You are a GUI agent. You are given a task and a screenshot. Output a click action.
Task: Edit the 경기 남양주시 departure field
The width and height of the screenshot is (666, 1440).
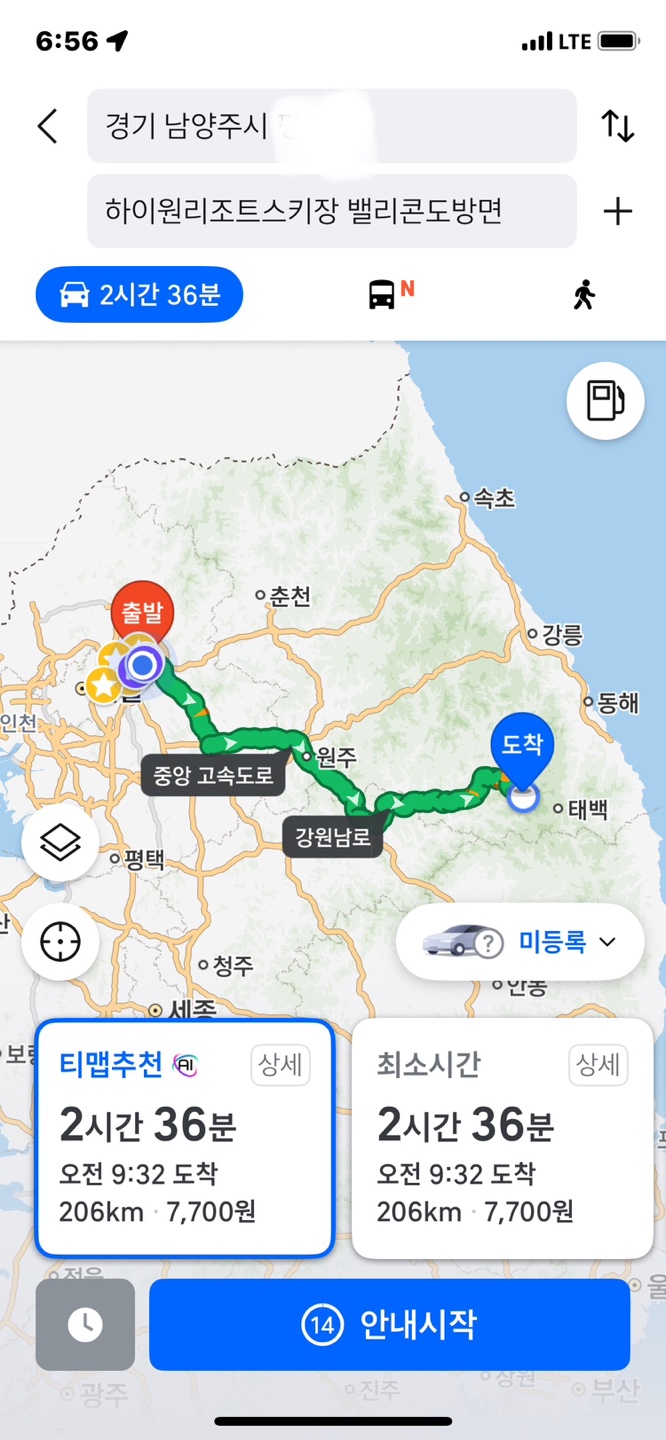click(x=332, y=126)
